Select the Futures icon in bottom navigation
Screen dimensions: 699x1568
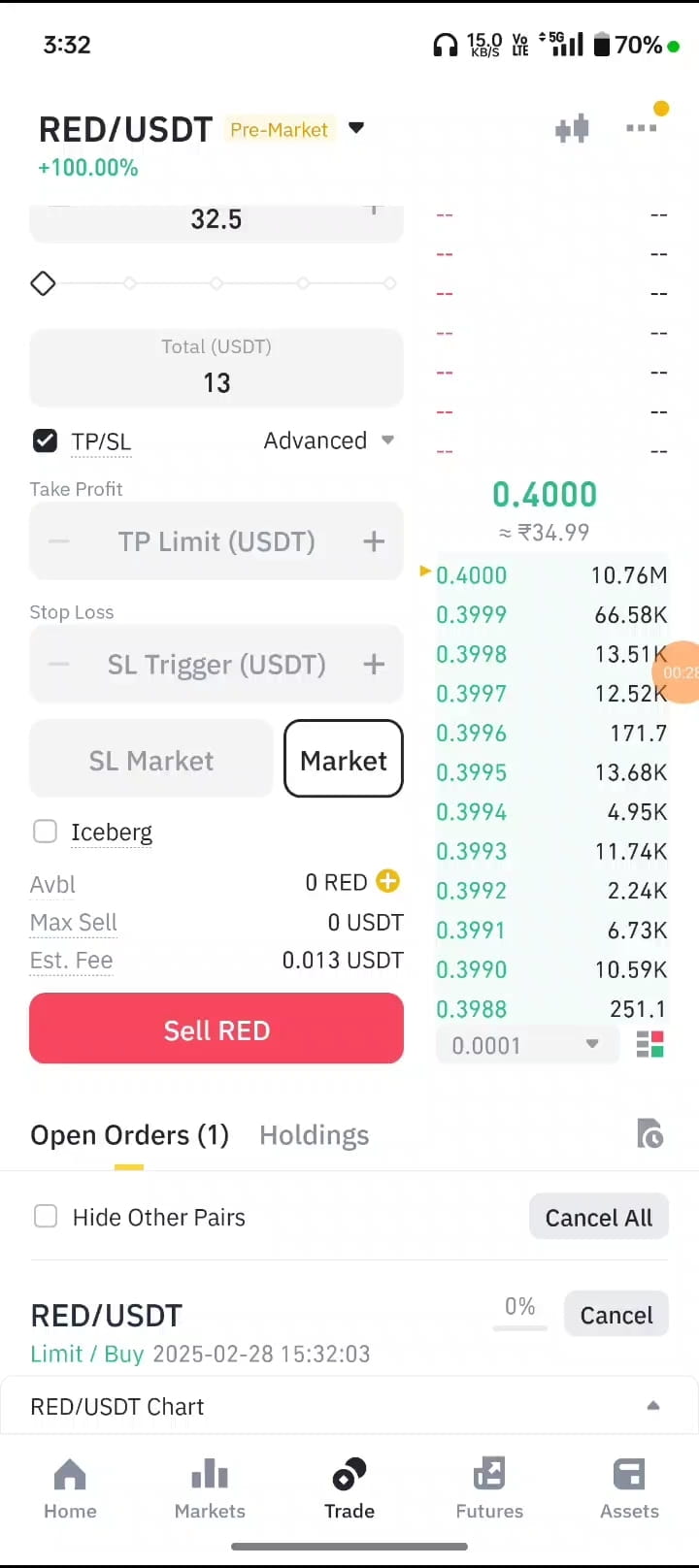coord(489,1488)
